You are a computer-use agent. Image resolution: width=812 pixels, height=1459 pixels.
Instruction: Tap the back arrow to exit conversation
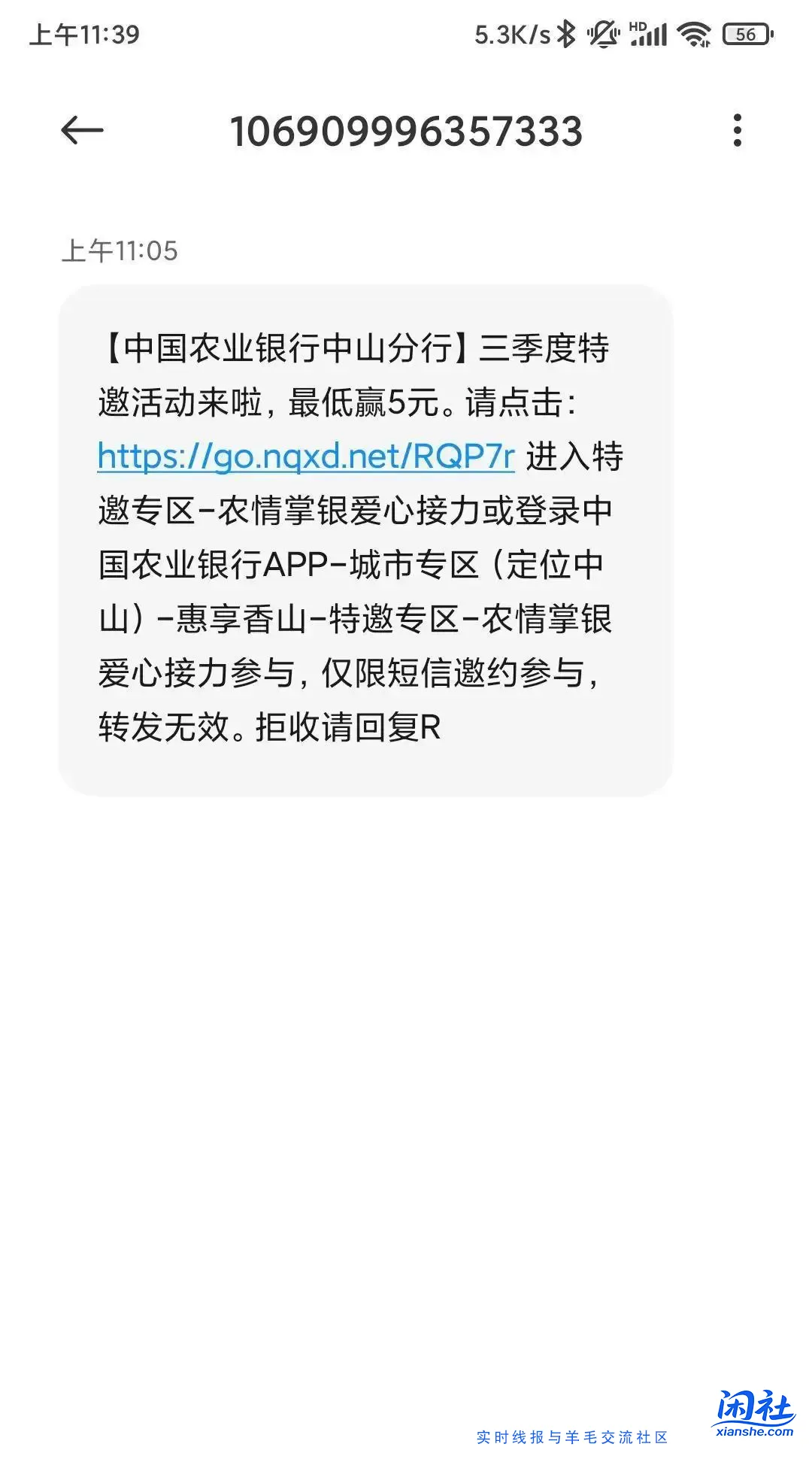pos(81,129)
